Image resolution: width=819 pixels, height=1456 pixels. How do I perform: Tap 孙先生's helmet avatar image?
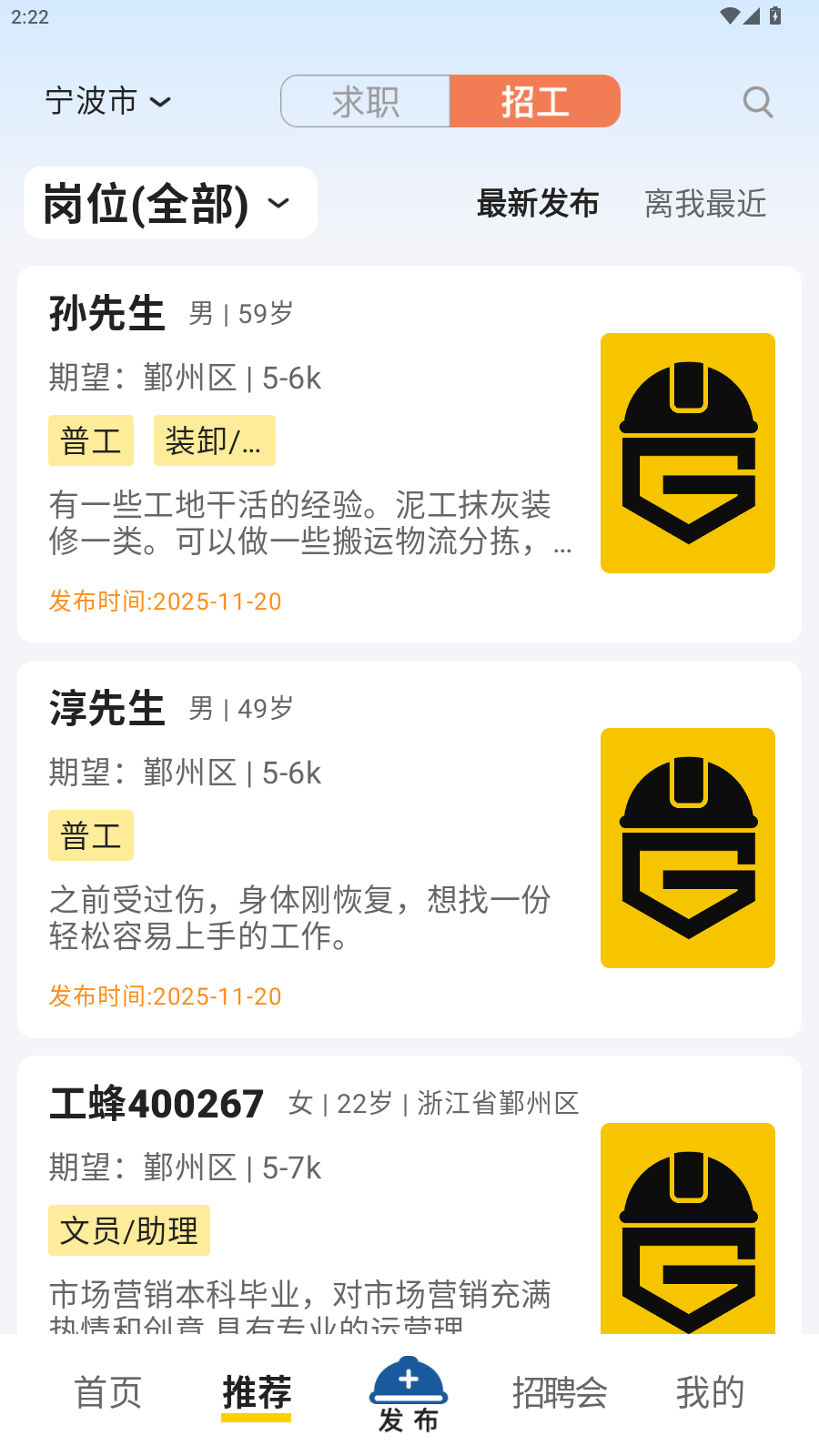point(687,452)
